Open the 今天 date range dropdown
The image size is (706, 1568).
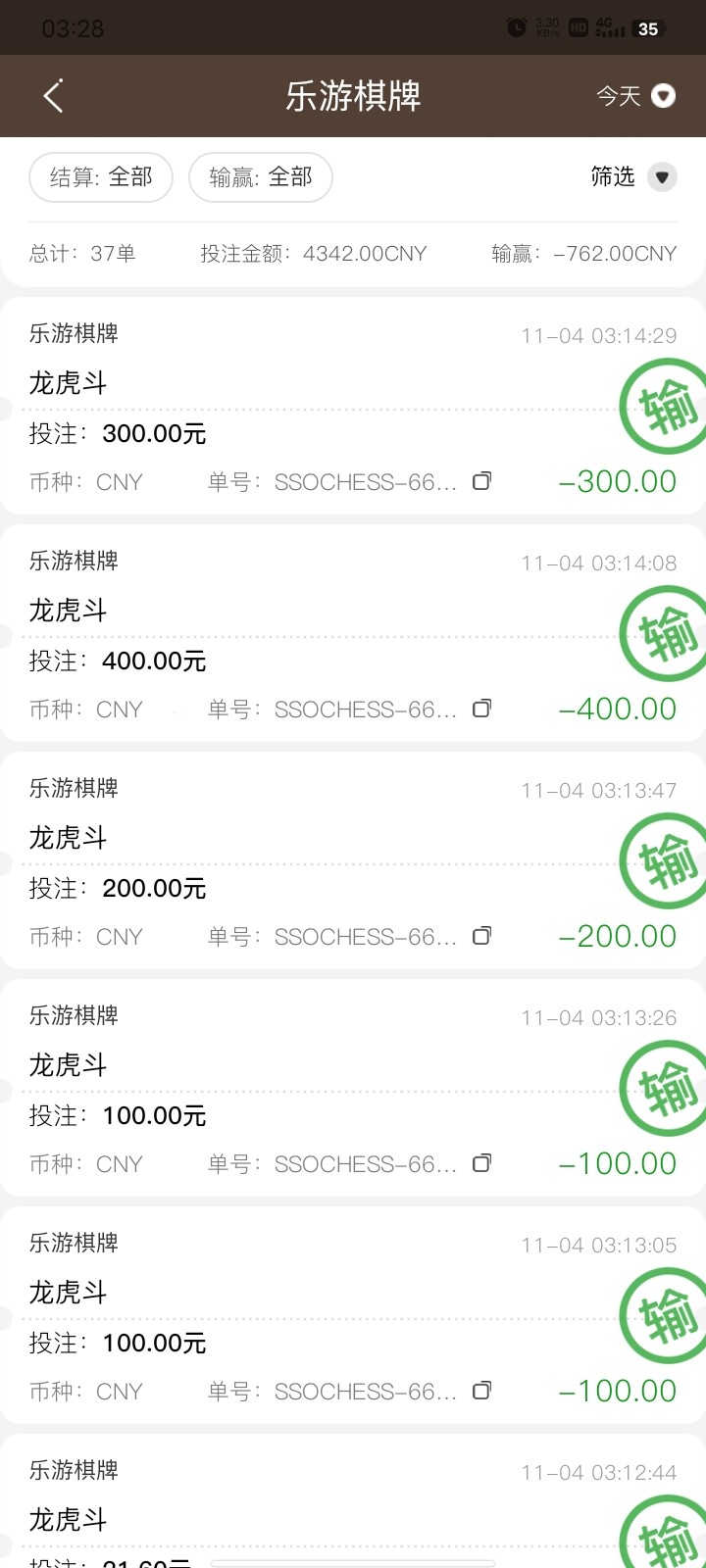point(635,96)
